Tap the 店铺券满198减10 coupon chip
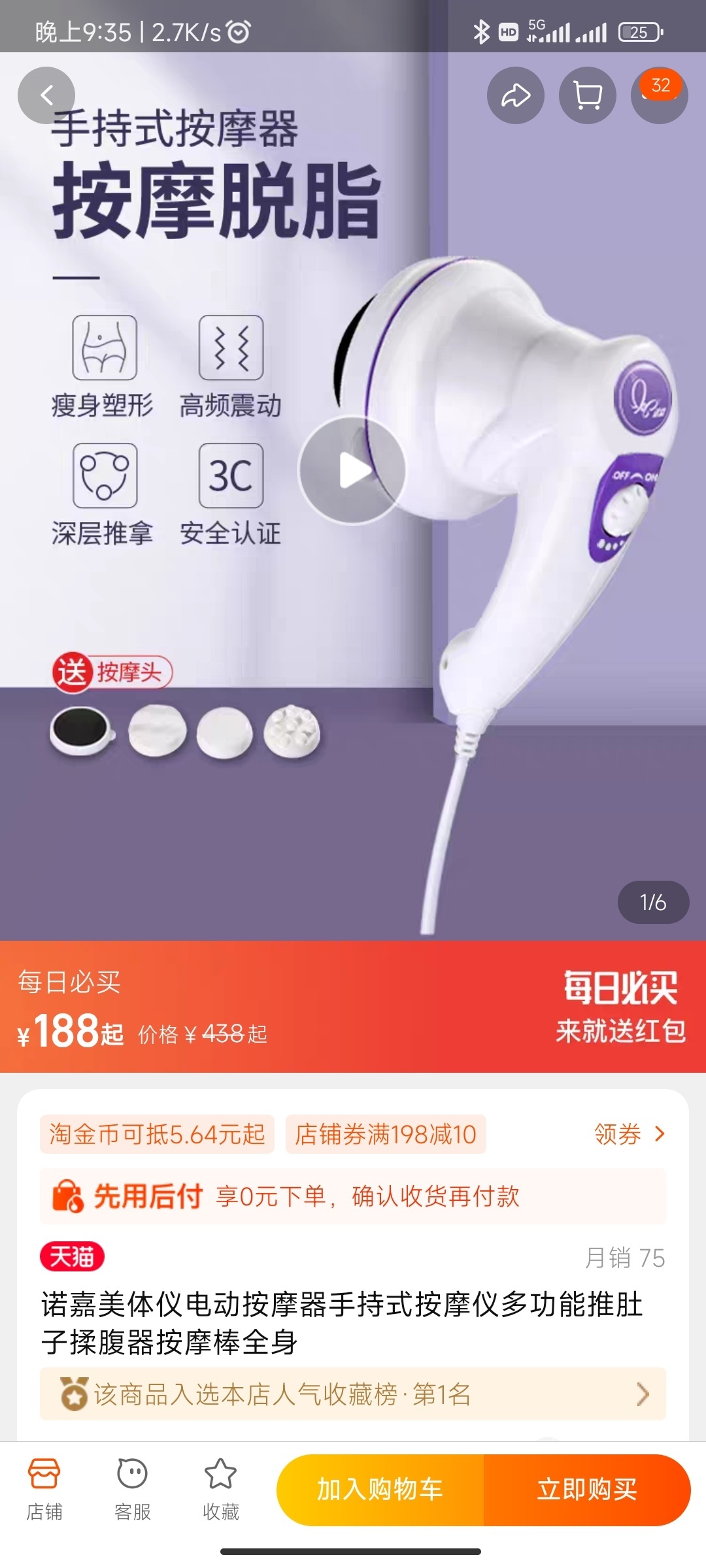 point(386,1134)
